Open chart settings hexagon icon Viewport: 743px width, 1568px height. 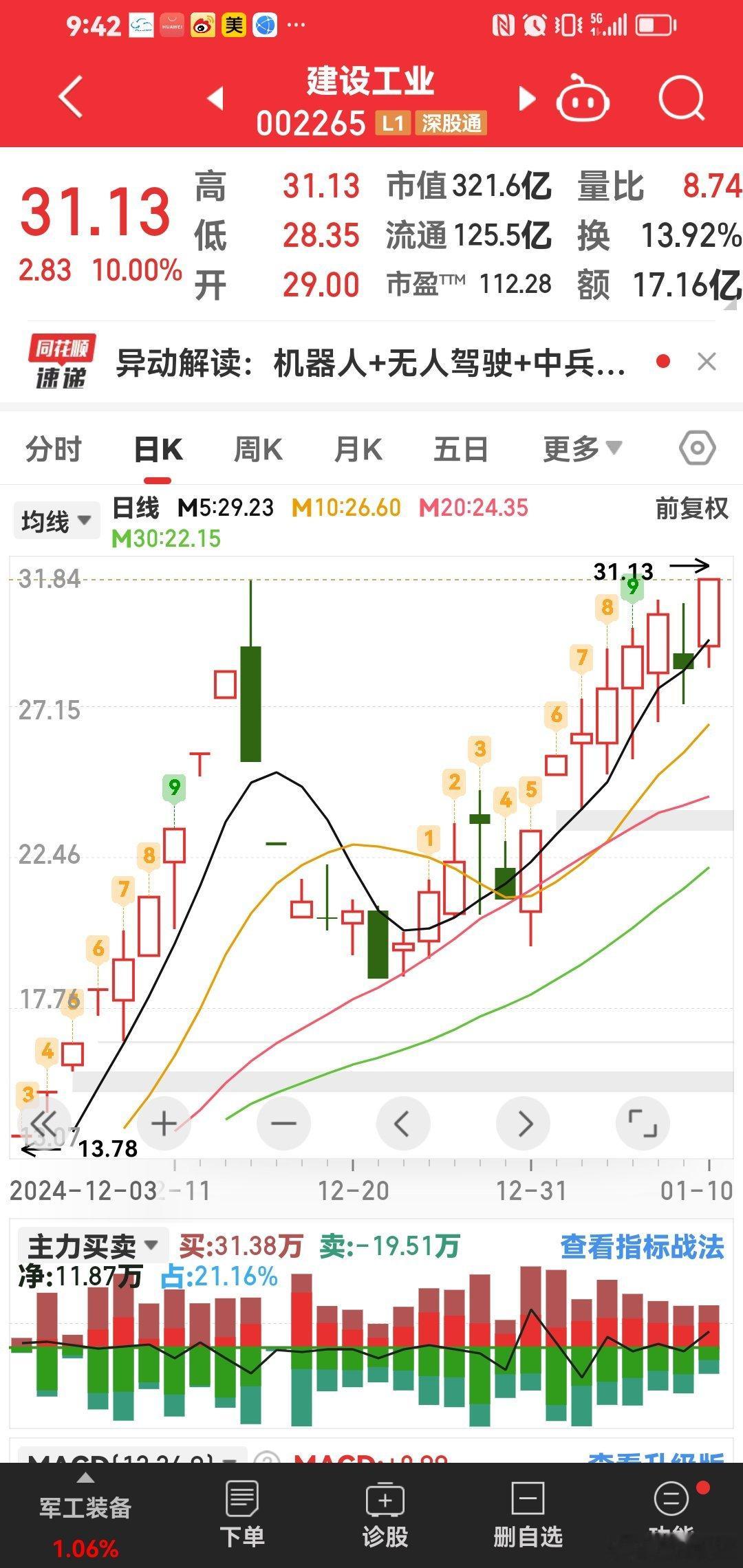(x=697, y=449)
